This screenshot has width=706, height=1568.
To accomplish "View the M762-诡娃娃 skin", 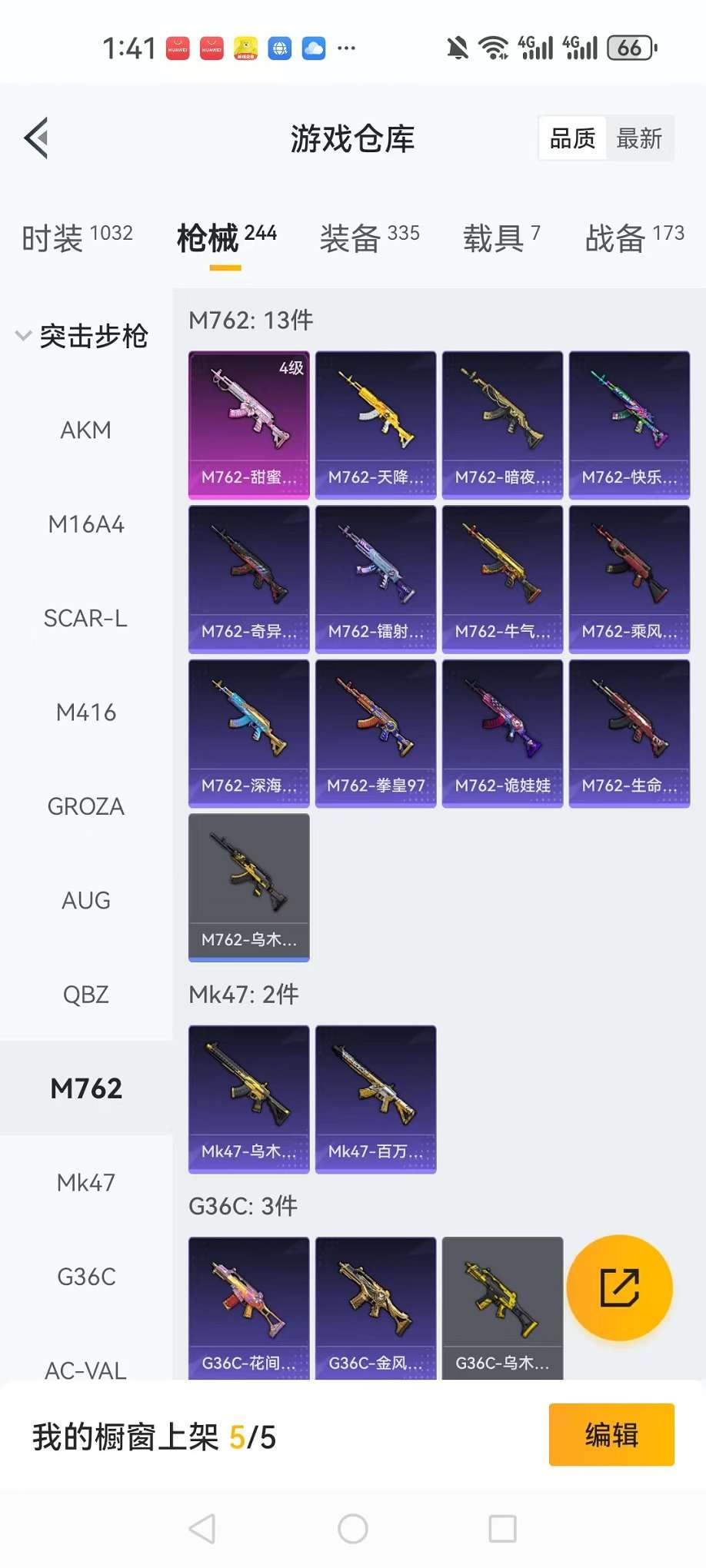I will [x=502, y=733].
